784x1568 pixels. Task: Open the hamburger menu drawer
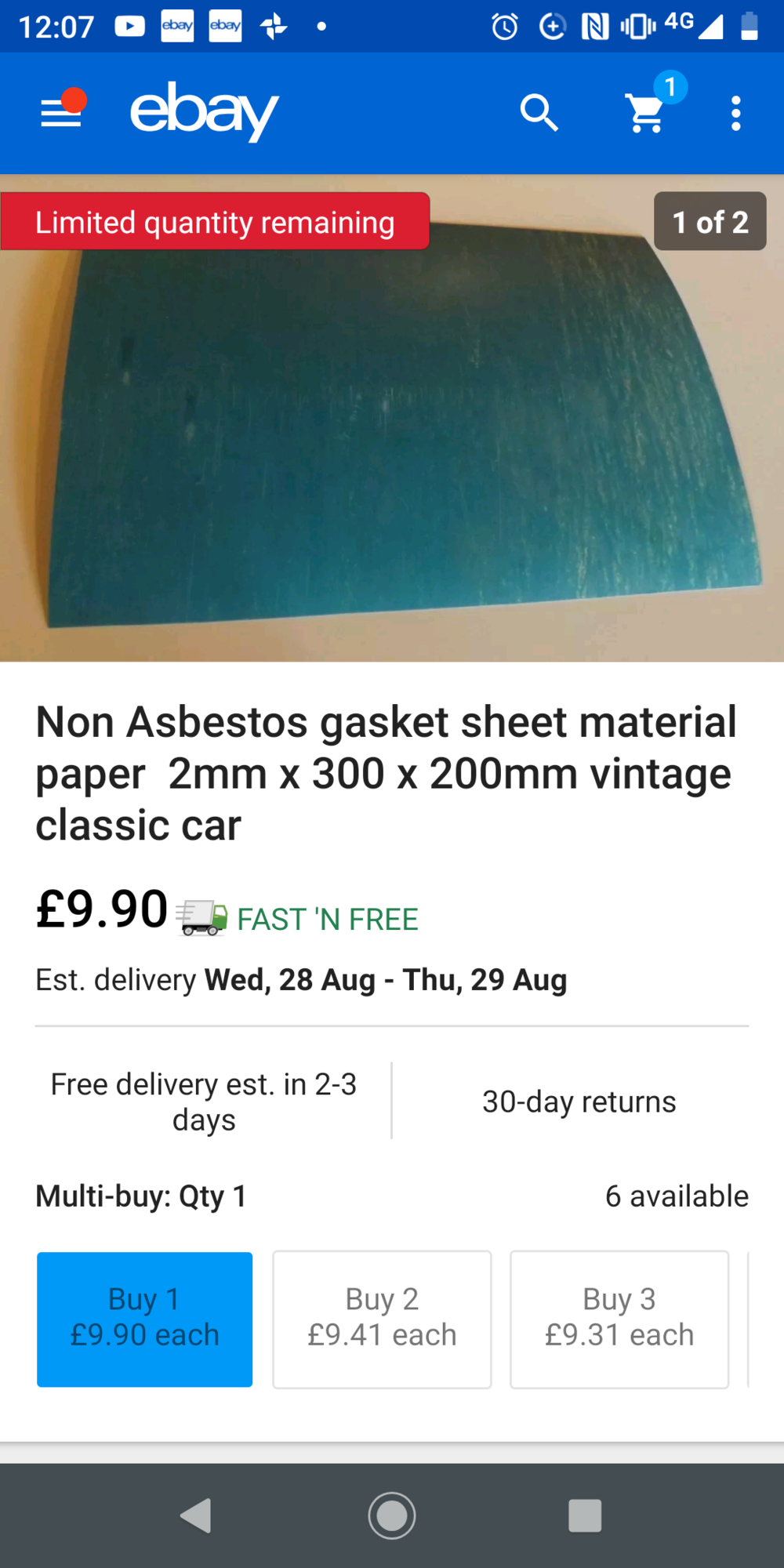pos(61,112)
